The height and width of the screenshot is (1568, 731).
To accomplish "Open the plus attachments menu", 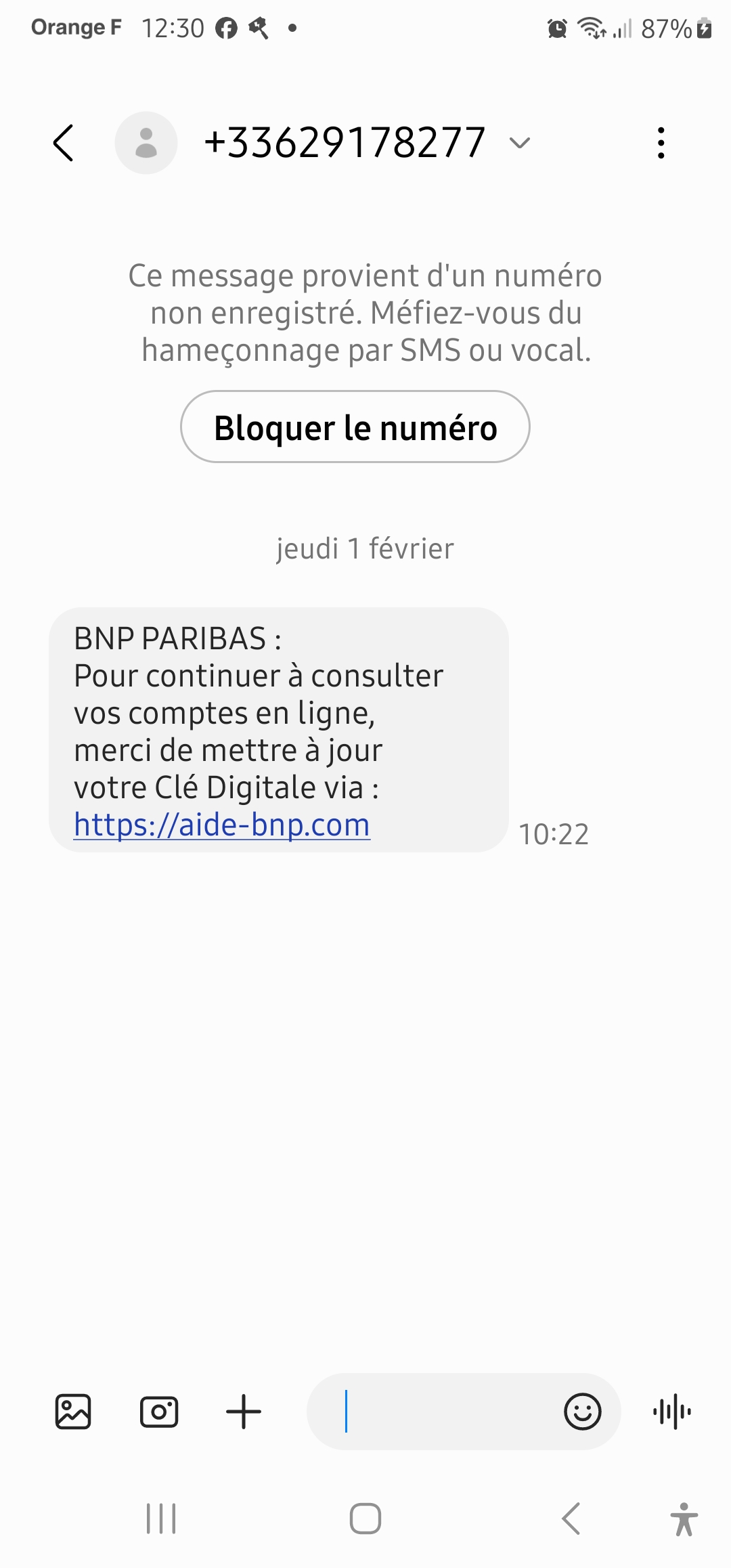I will point(244,1412).
